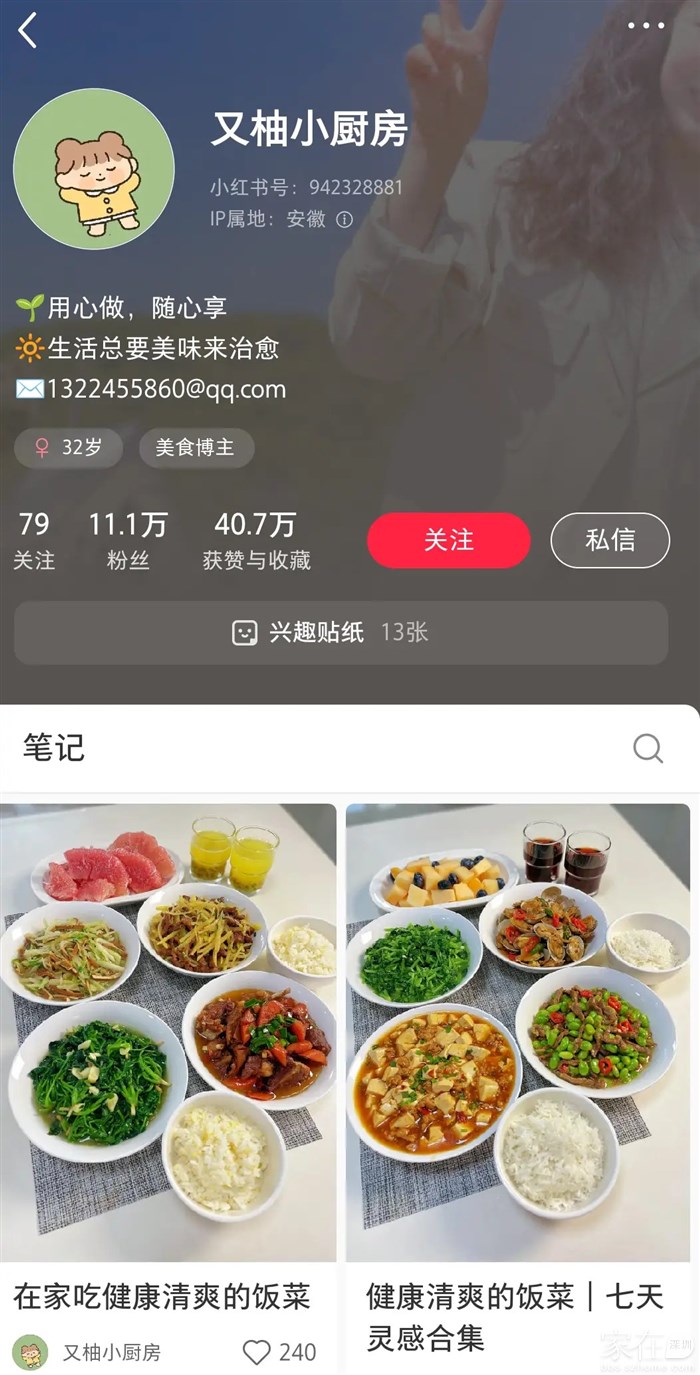Search within this user's notes

(648, 748)
